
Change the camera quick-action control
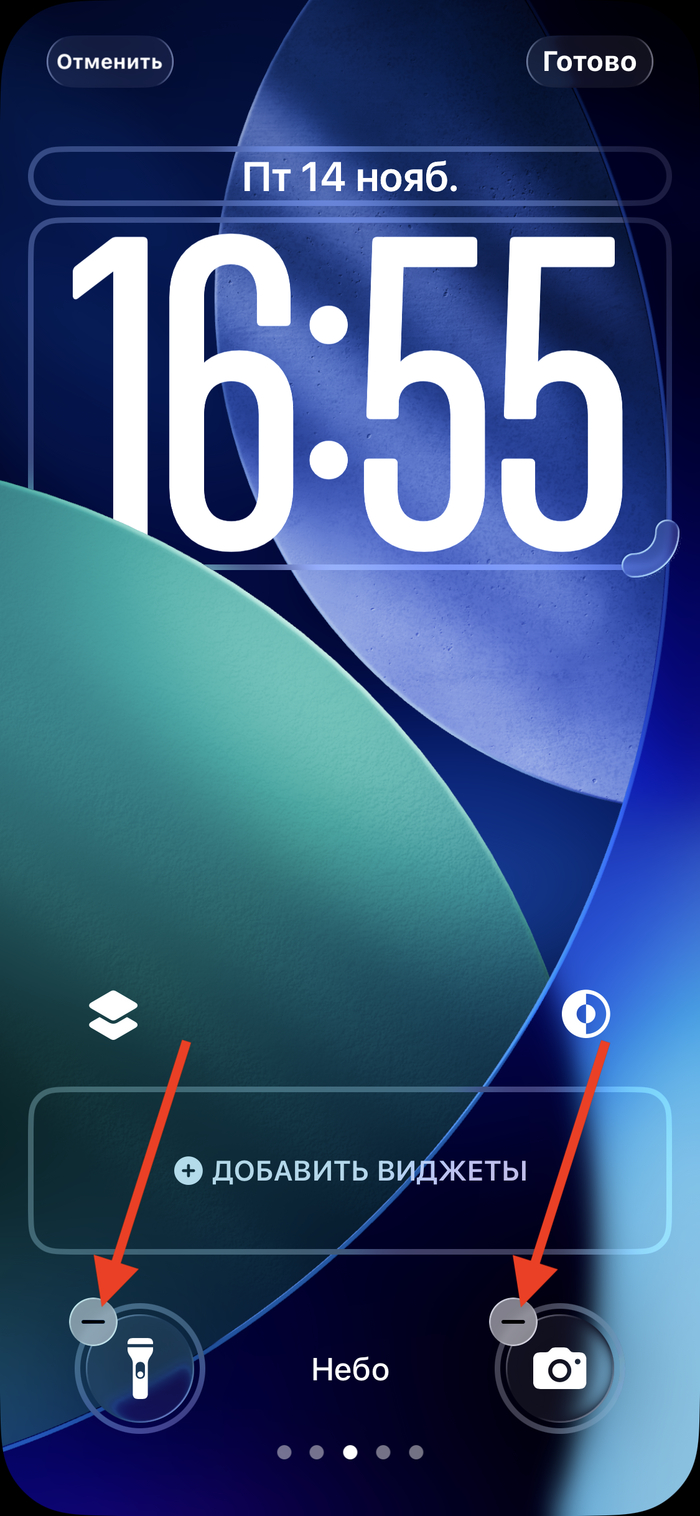559,1368
